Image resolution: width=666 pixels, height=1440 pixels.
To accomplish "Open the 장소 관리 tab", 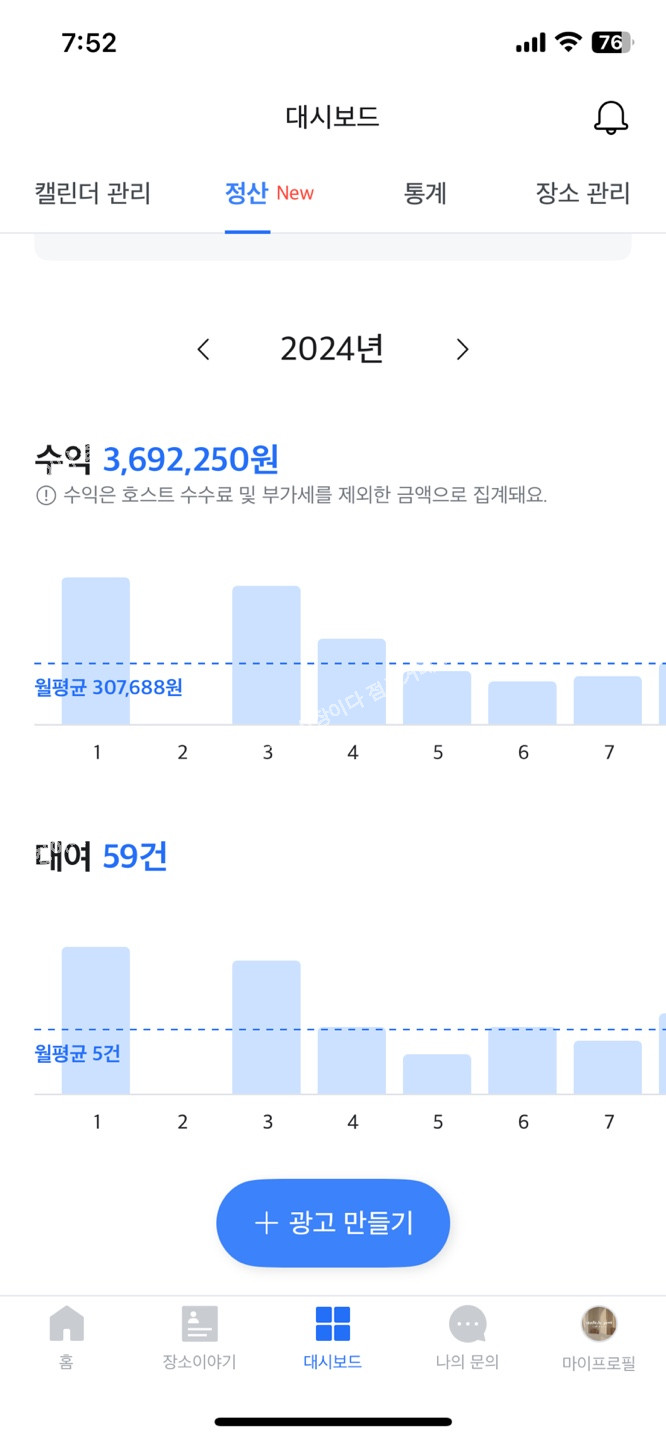I will click(583, 193).
